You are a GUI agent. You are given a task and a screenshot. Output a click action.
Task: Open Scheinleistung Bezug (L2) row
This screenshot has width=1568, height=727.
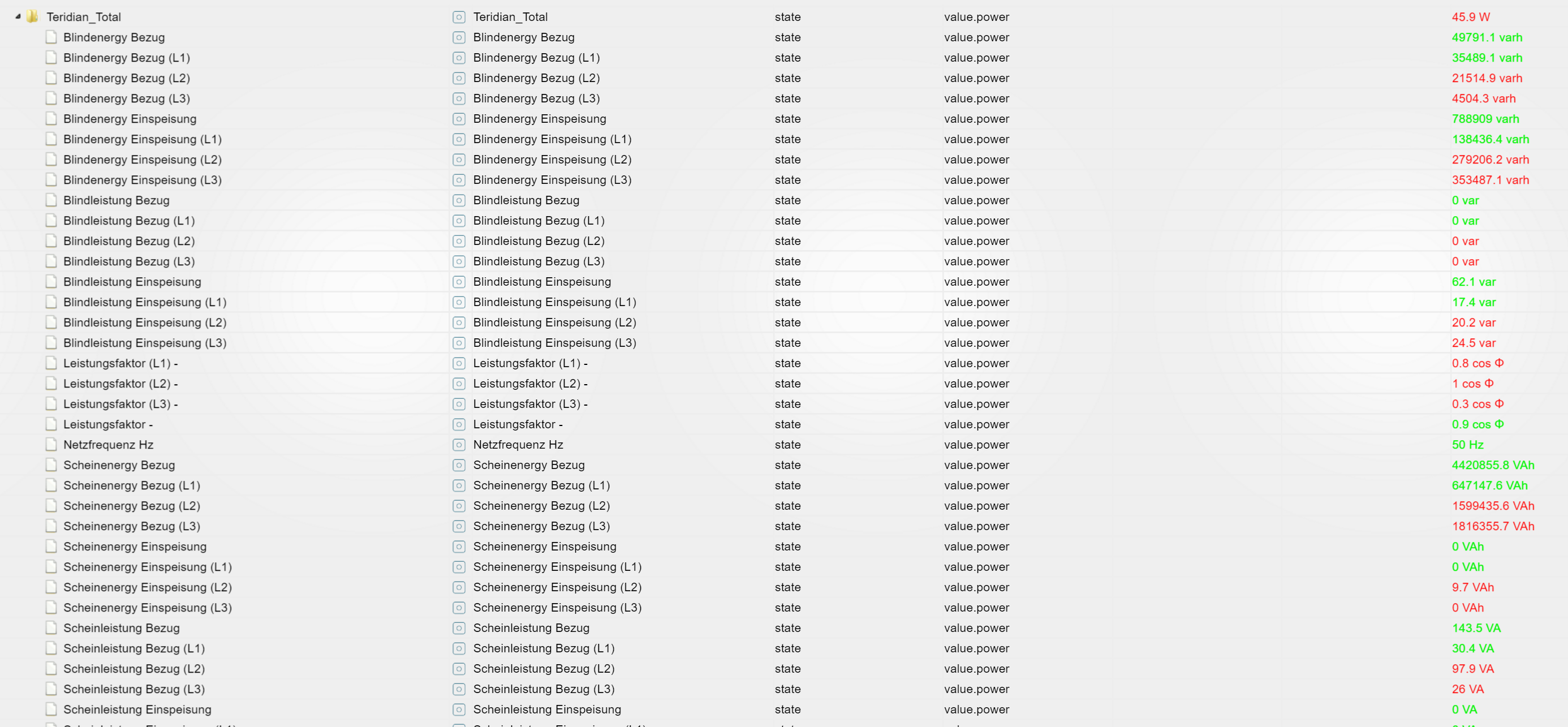coord(133,669)
